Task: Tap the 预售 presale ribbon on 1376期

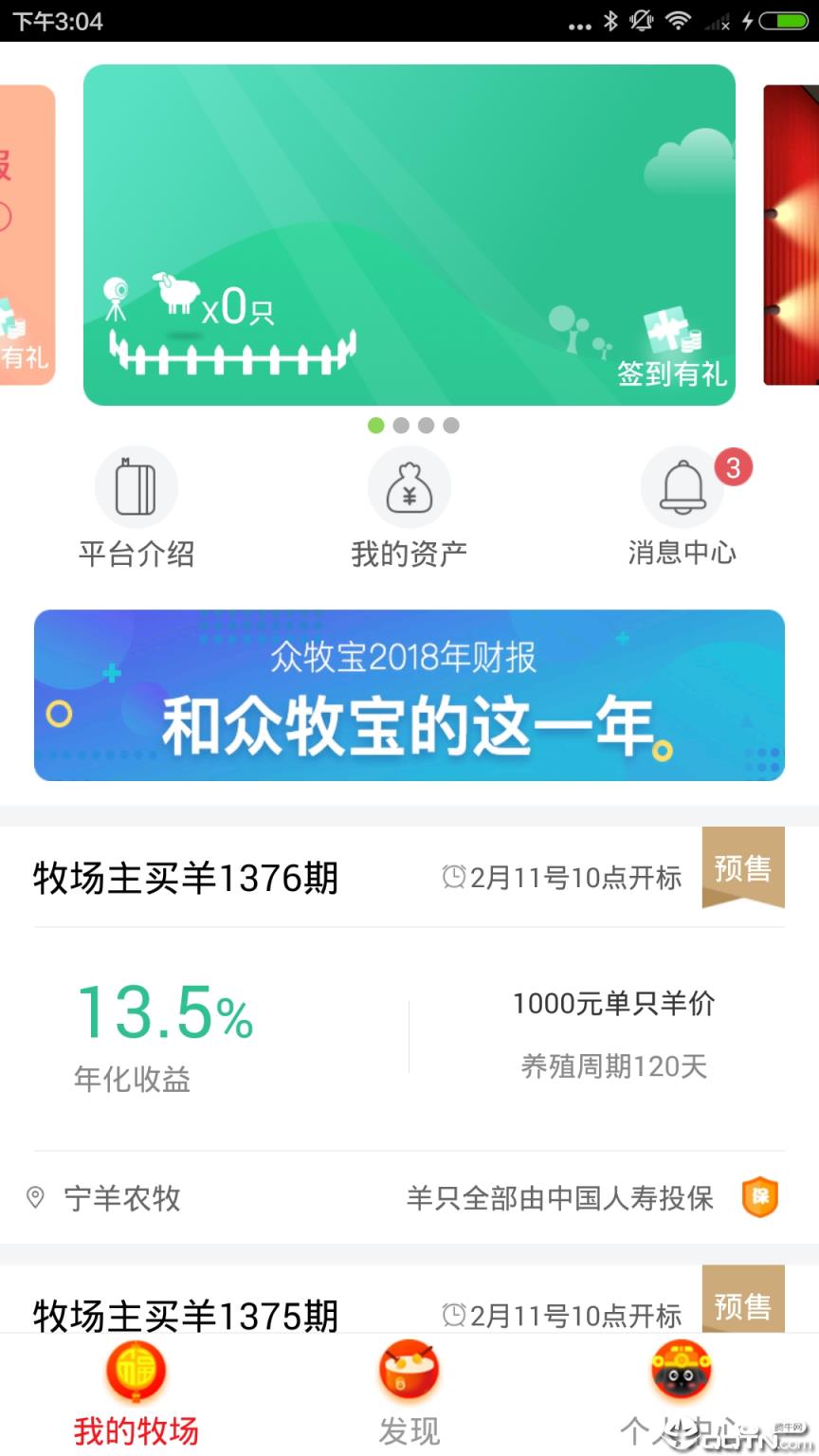Action: [x=743, y=867]
